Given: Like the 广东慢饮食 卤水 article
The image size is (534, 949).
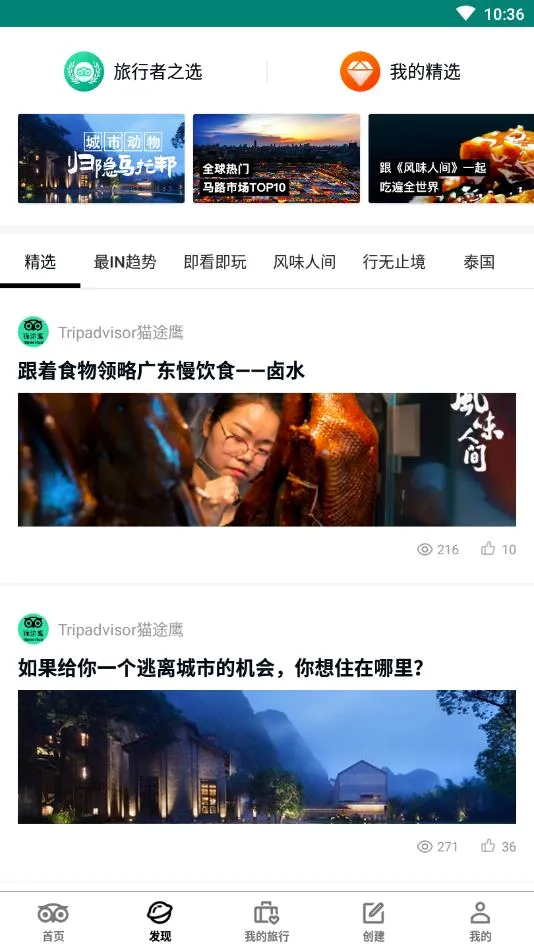Looking at the screenshot, I should tap(498, 549).
